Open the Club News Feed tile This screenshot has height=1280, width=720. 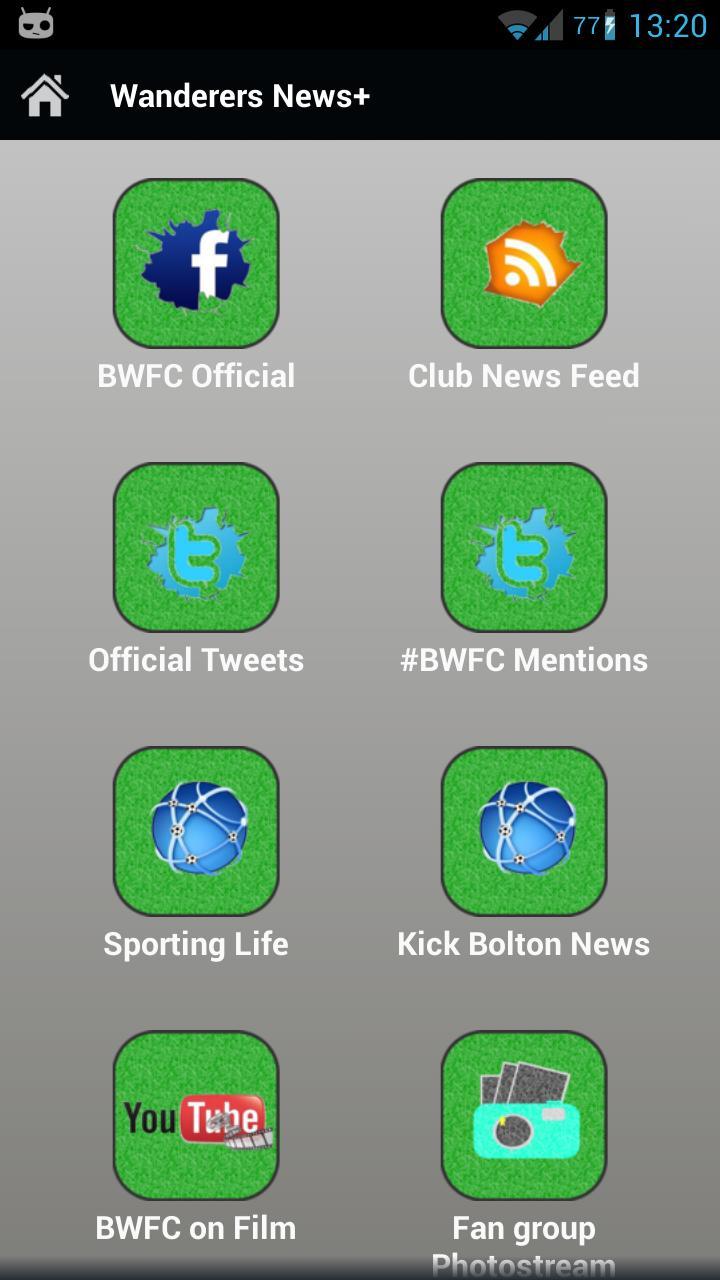[524, 264]
